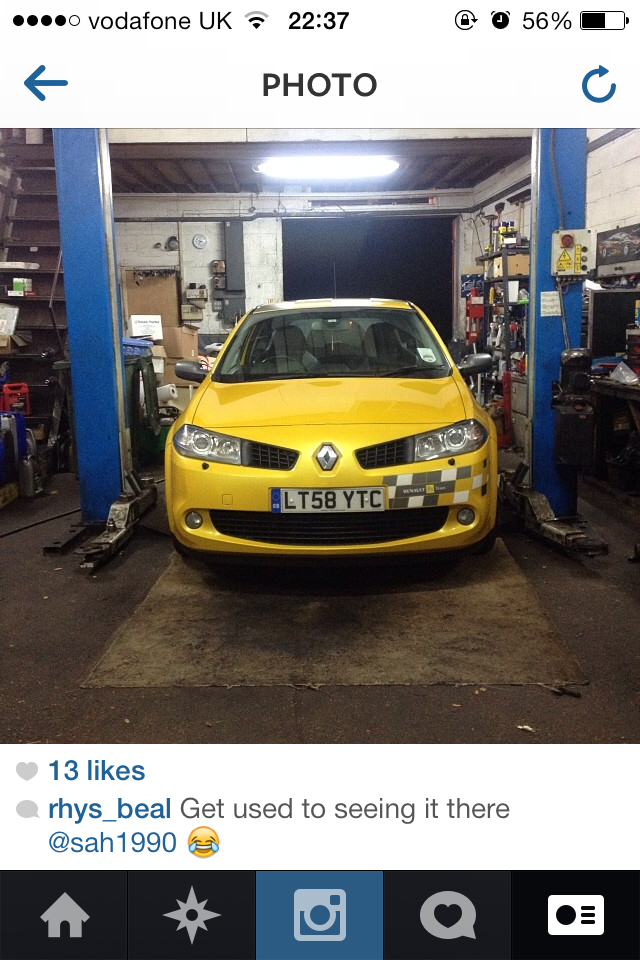
Task: Switch to the profile tab
Action: pyautogui.click(x=575, y=915)
